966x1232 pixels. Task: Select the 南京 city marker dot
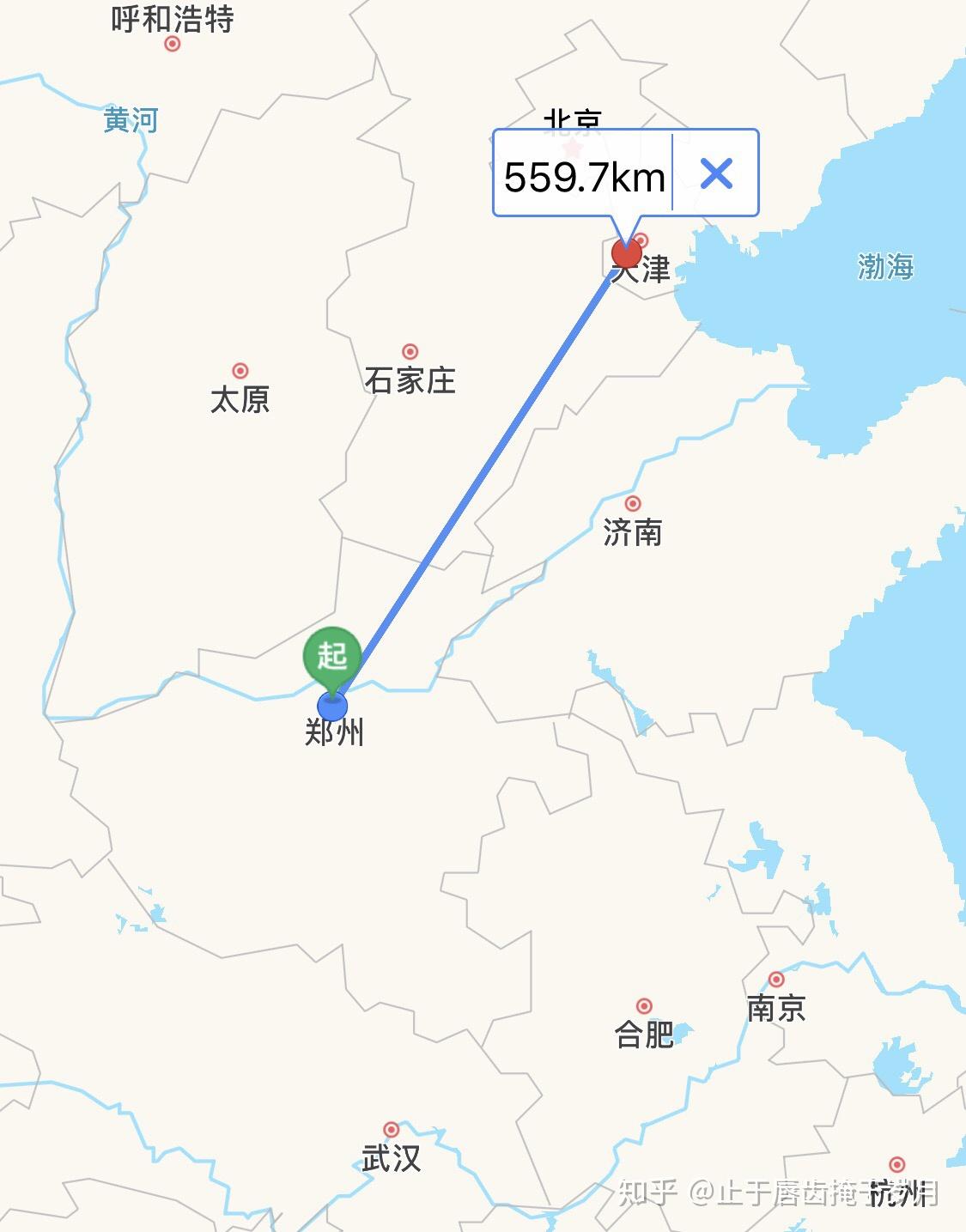click(x=777, y=979)
